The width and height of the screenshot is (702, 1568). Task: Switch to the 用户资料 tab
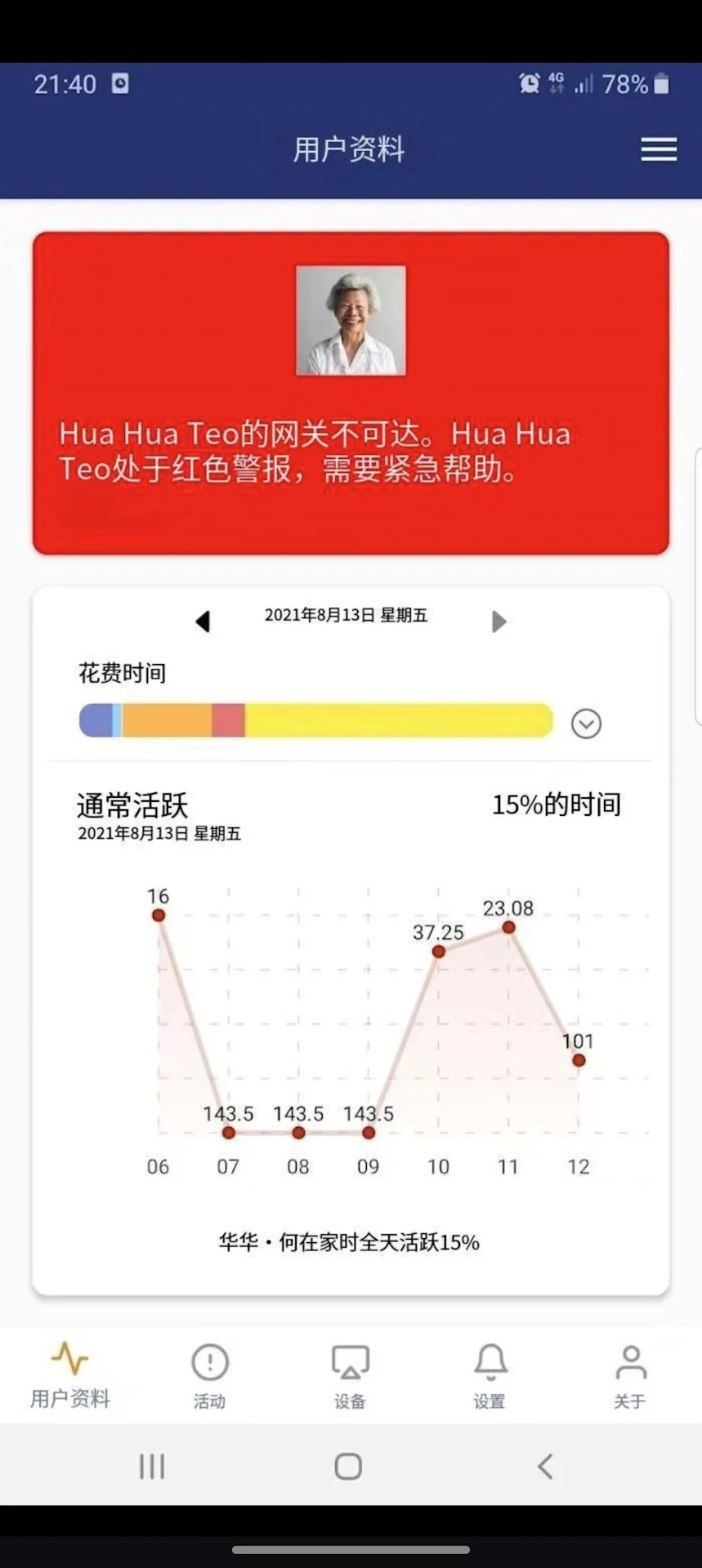click(70, 1376)
